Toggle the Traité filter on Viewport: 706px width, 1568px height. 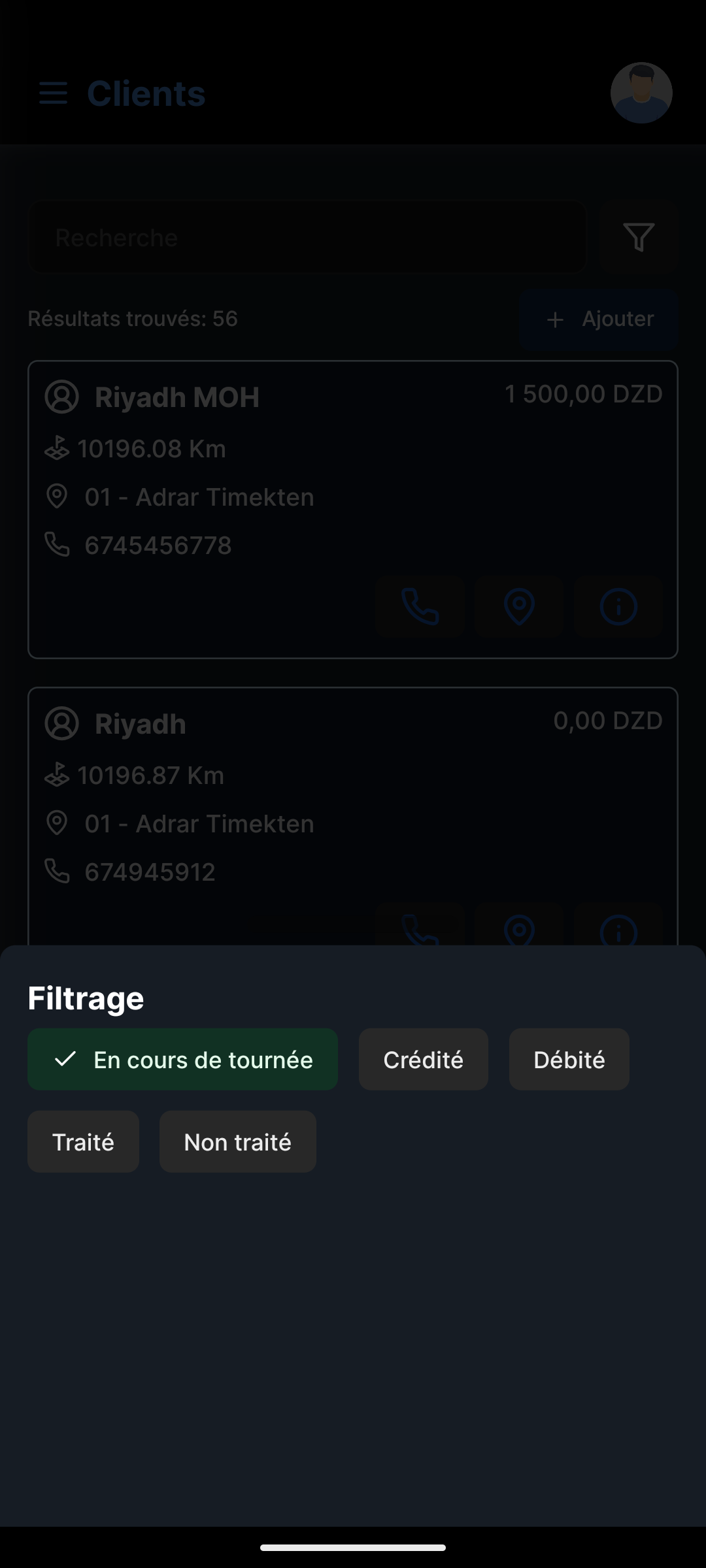click(83, 1141)
